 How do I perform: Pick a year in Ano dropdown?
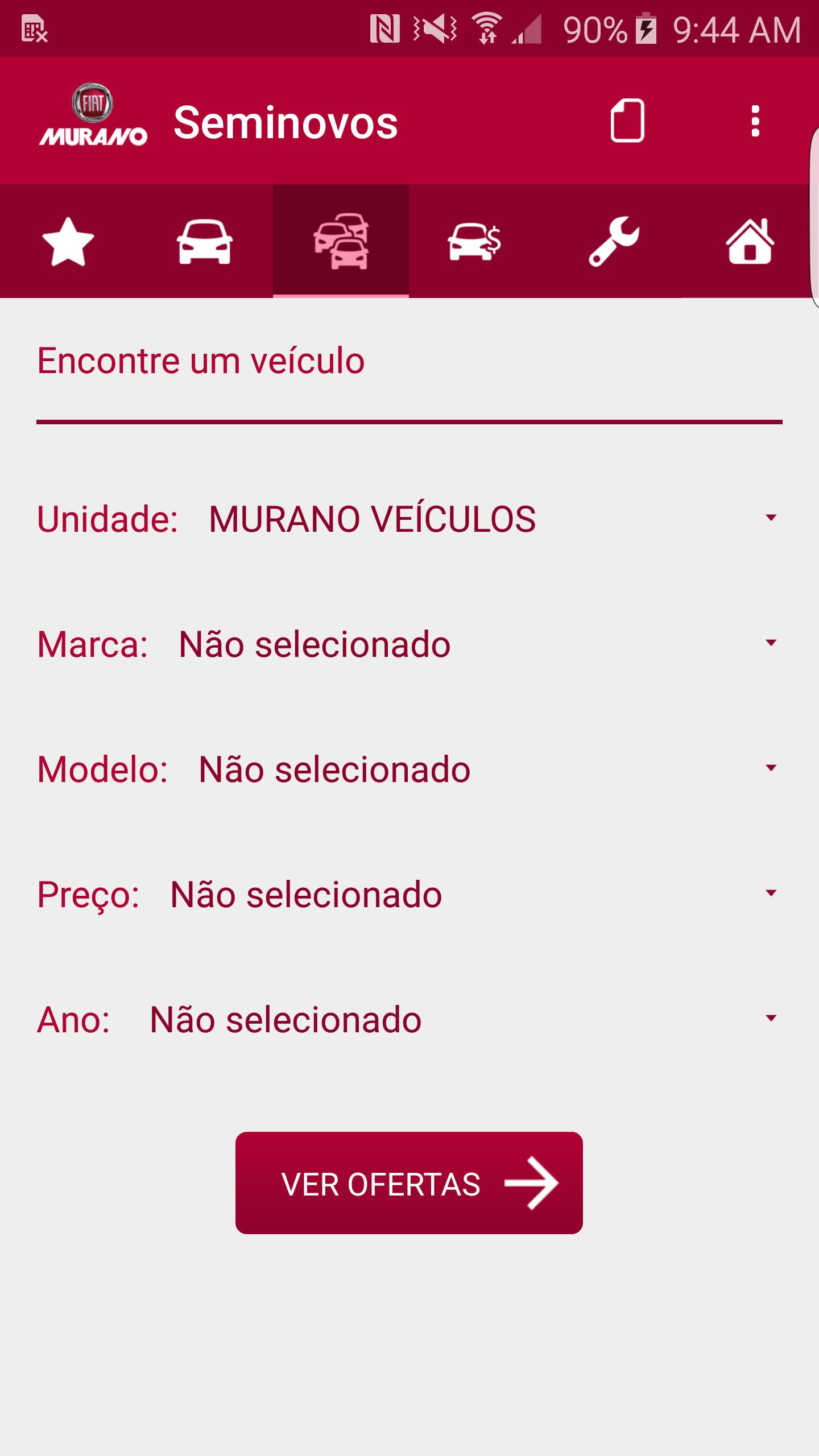pos(409,1019)
